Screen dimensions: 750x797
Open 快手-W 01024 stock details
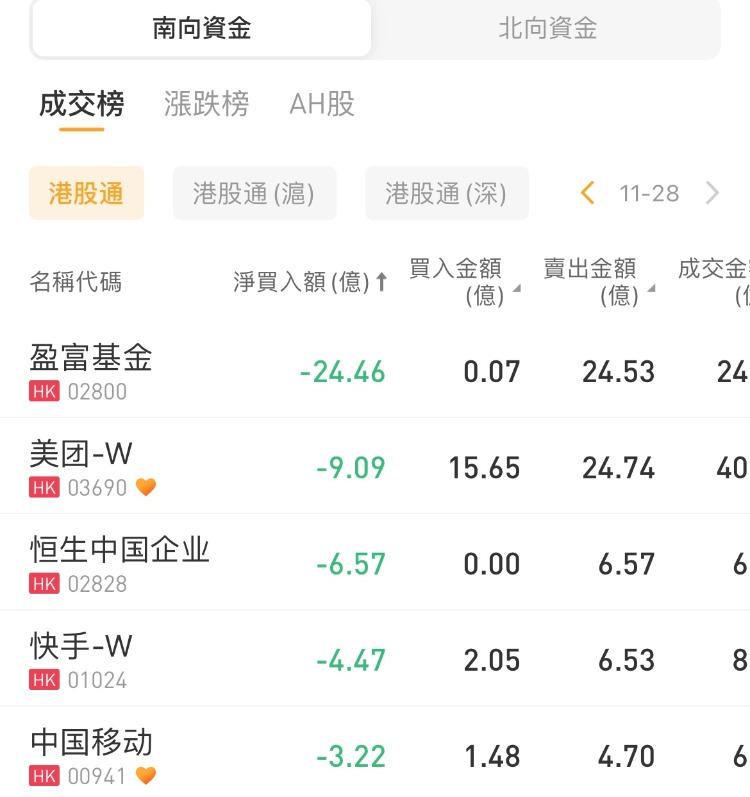click(x=82, y=659)
